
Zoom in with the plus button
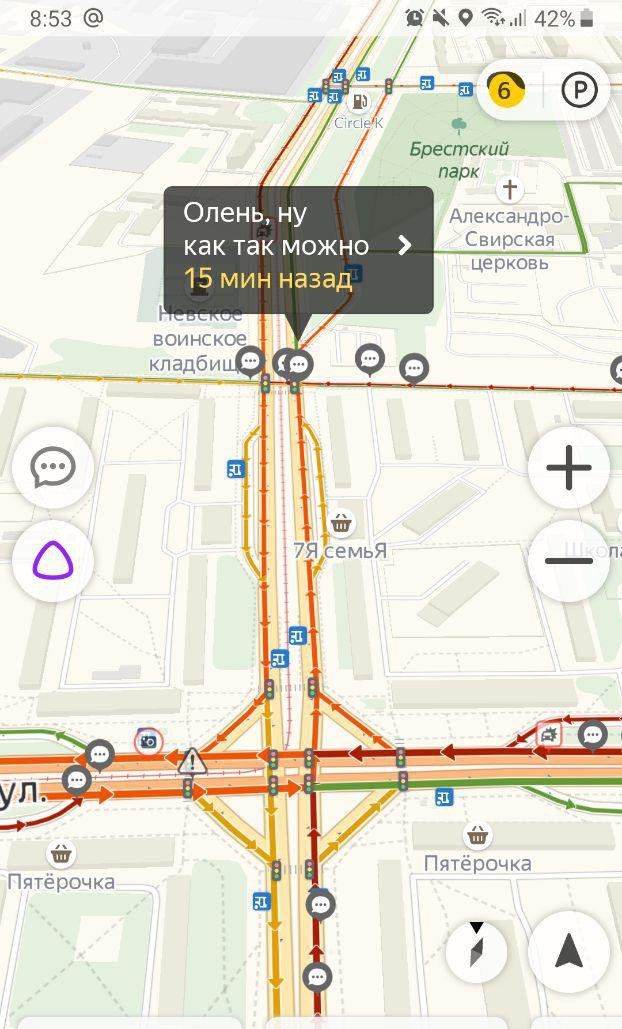568,467
